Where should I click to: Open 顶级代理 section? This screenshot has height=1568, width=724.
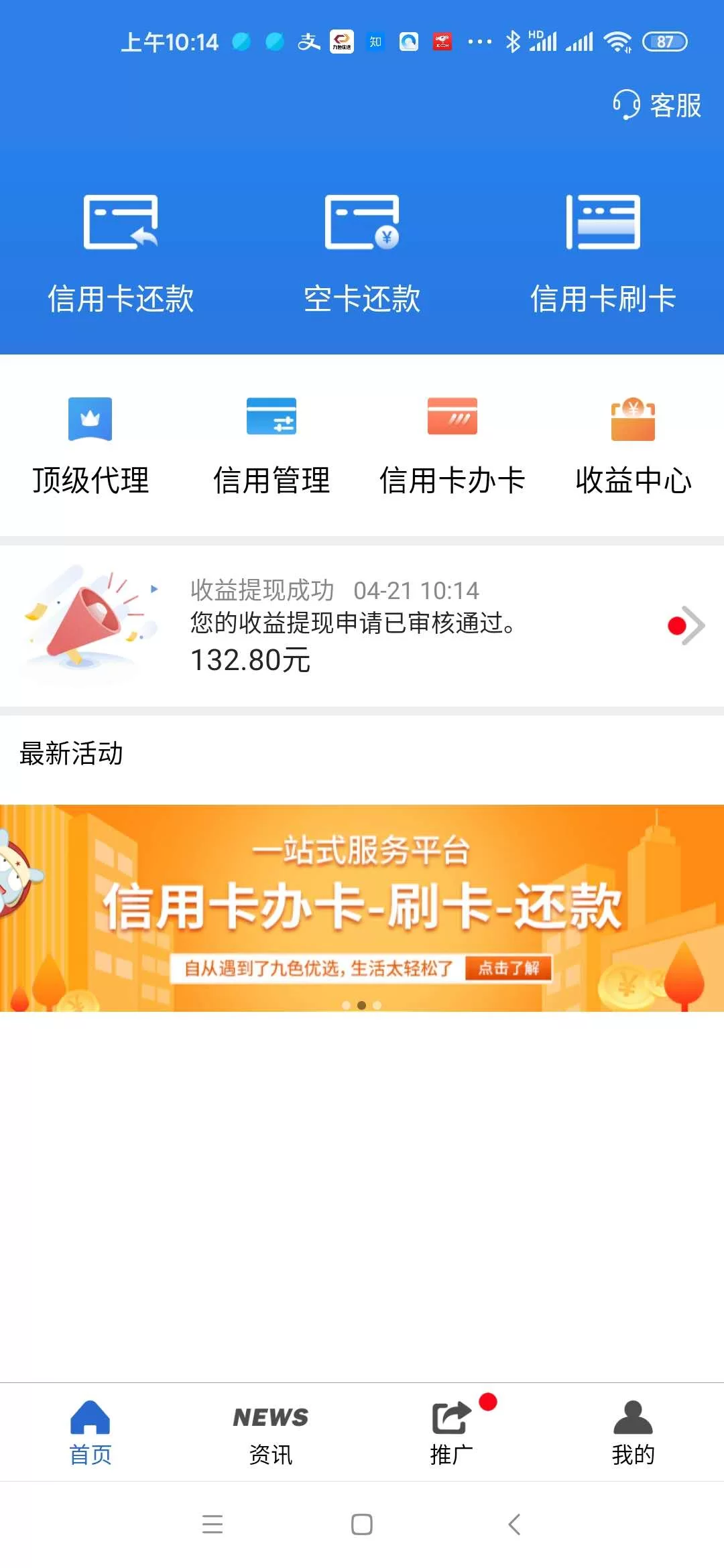90,446
